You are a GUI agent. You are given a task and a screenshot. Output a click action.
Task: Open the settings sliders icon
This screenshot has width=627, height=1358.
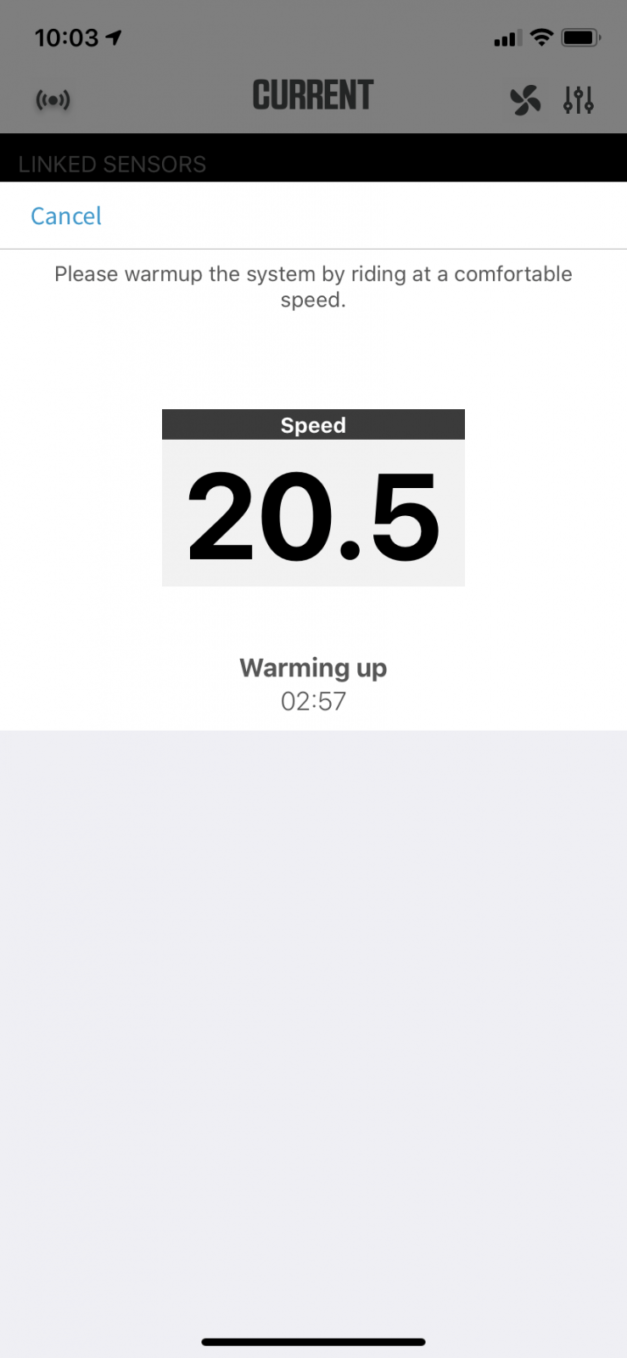[579, 99]
